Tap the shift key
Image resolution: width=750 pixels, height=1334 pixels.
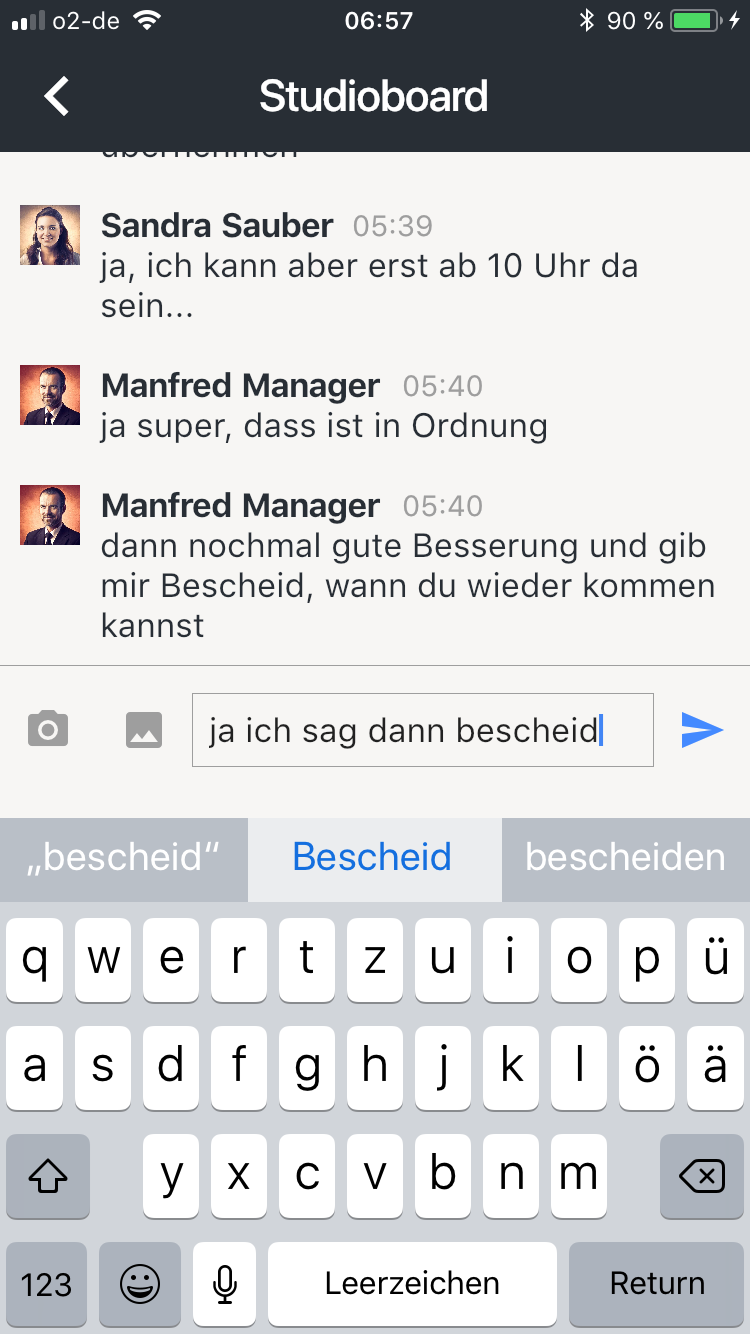[x=48, y=1176]
